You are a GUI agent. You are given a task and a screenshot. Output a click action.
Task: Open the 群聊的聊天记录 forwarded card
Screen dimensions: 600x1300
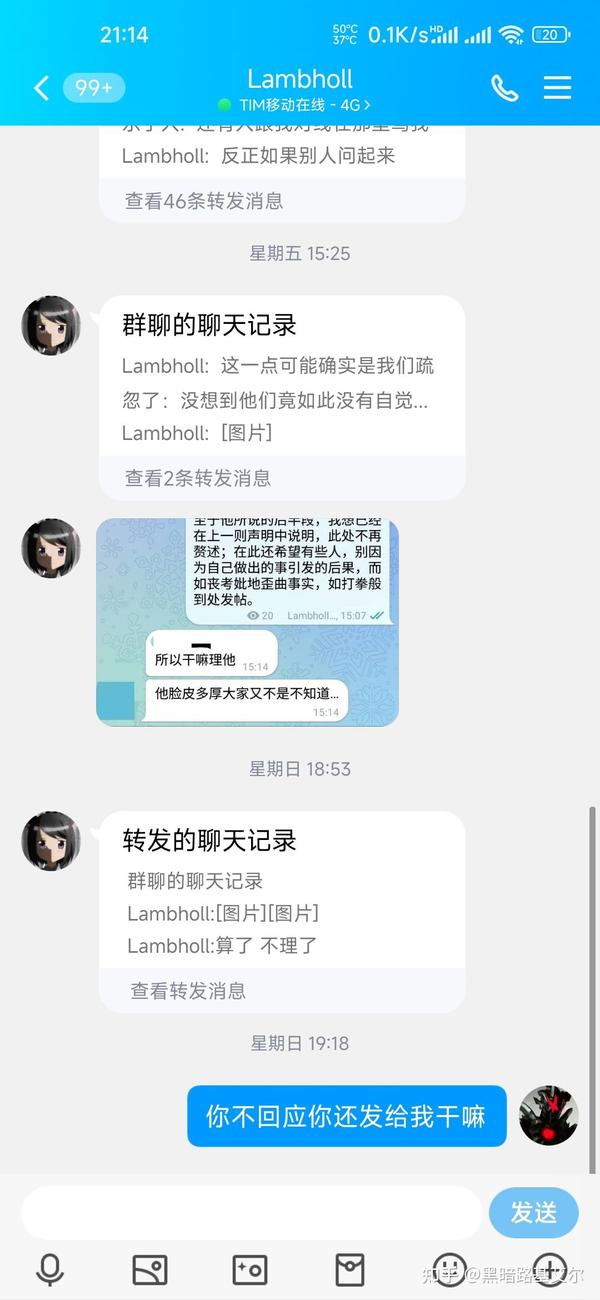[x=282, y=397]
